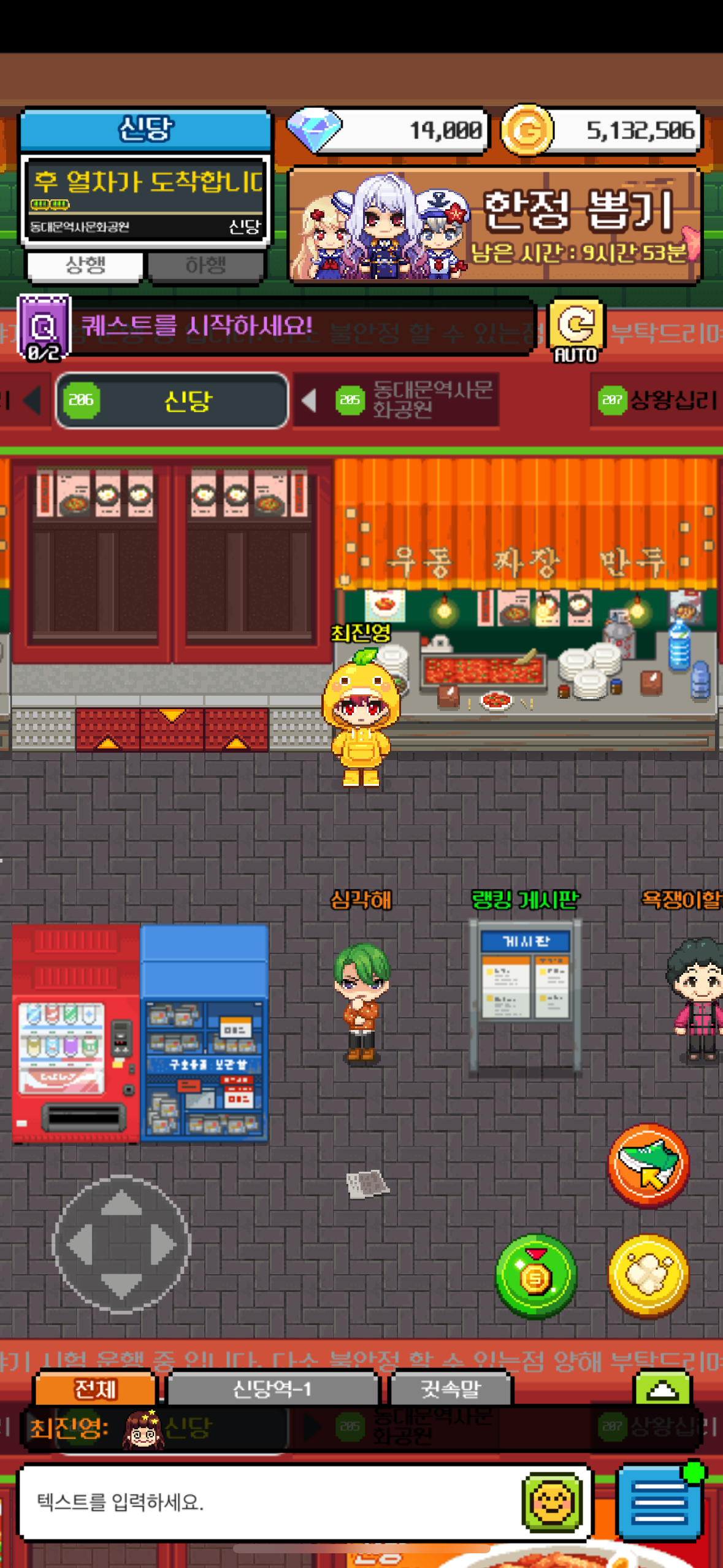Open the blue menu list button

[x=659, y=1502]
